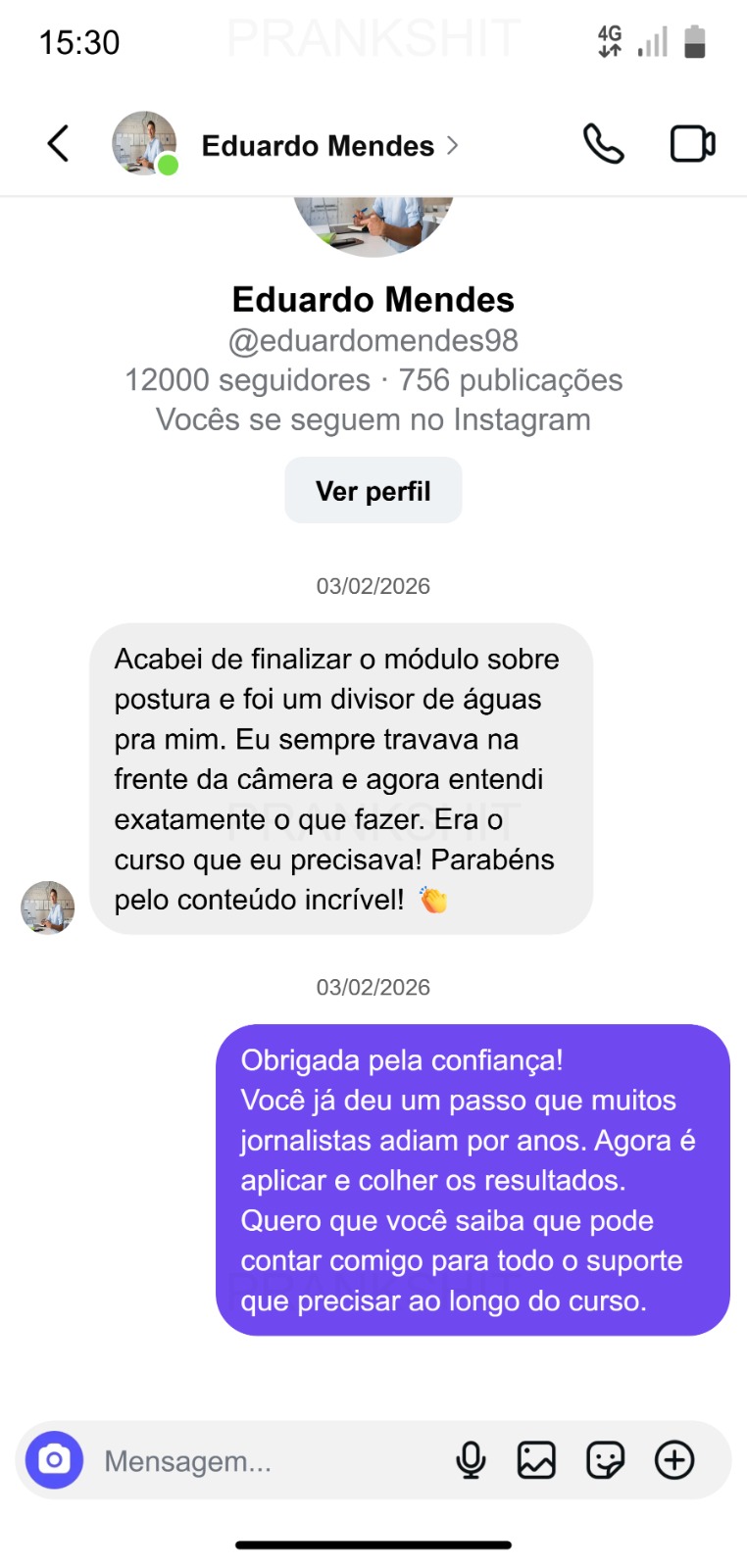This screenshot has width=747, height=1568.
Task: Tap the purple reply message bubble
Action: 471,1180
